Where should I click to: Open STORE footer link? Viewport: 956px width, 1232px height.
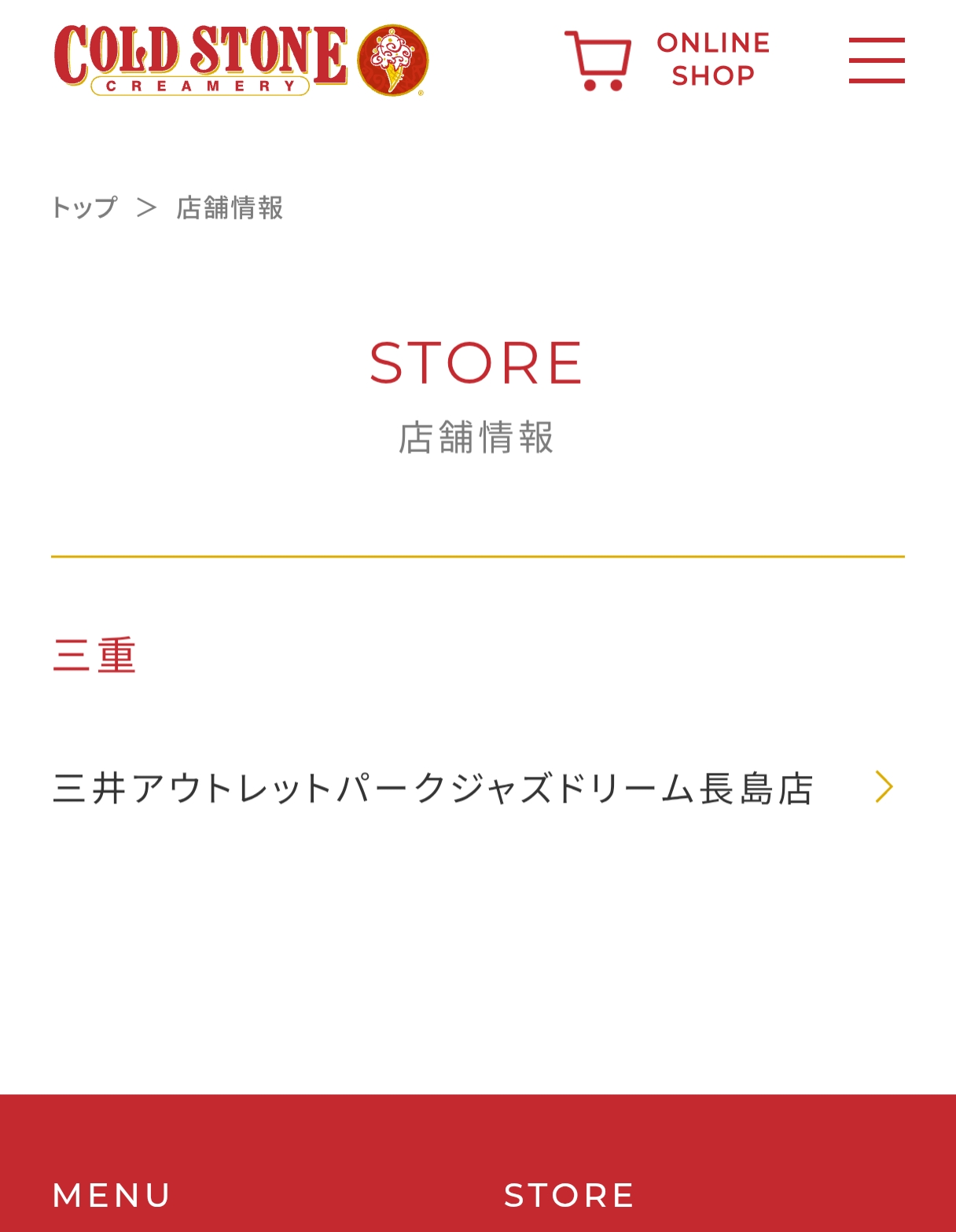568,1195
